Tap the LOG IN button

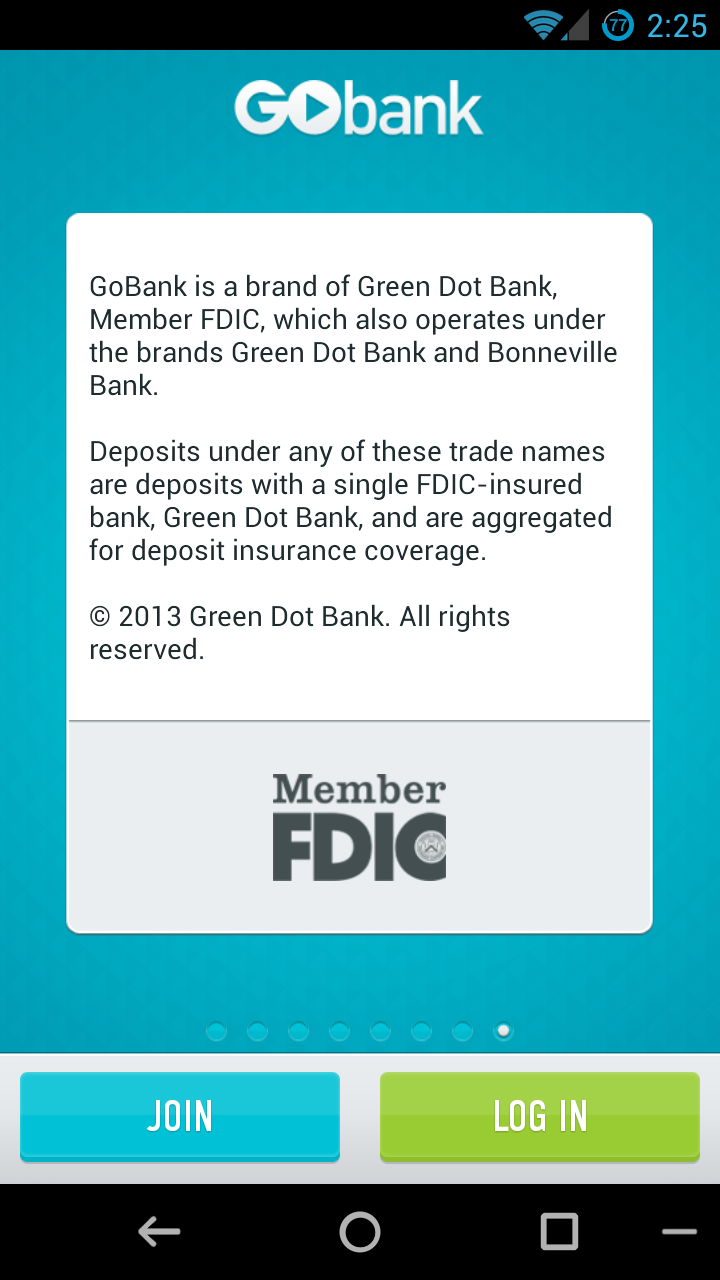[x=539, y=1117]
